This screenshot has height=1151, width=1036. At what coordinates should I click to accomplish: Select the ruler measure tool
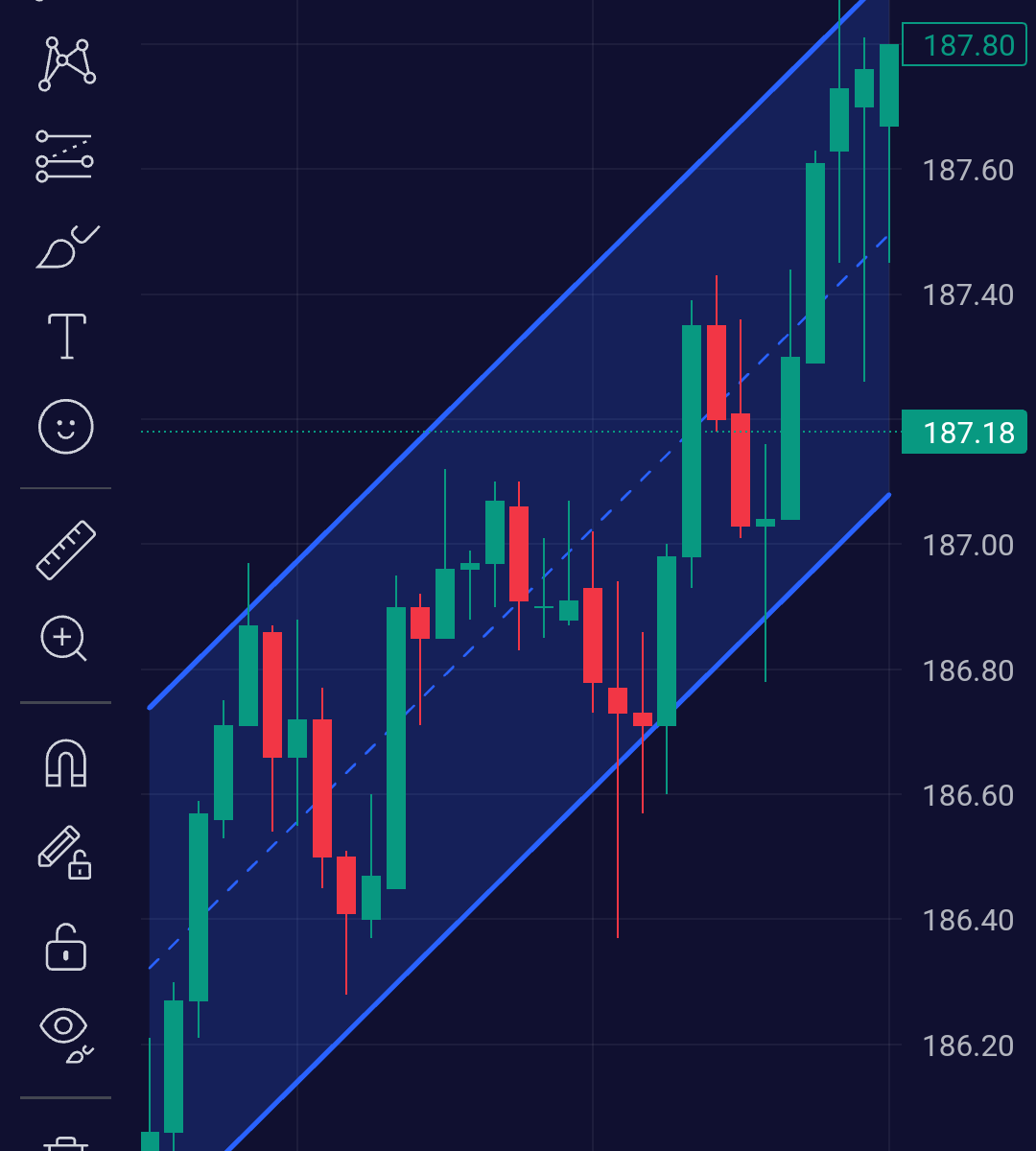[66, 551]
